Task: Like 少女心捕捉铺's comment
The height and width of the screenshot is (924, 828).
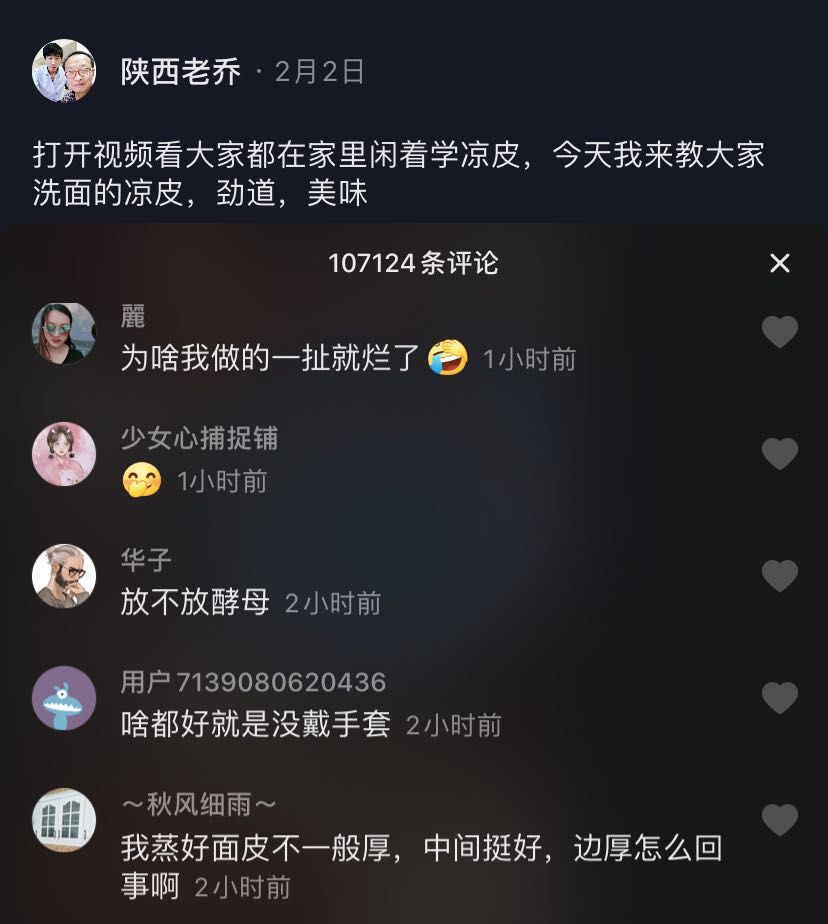Action: [779, 454]
